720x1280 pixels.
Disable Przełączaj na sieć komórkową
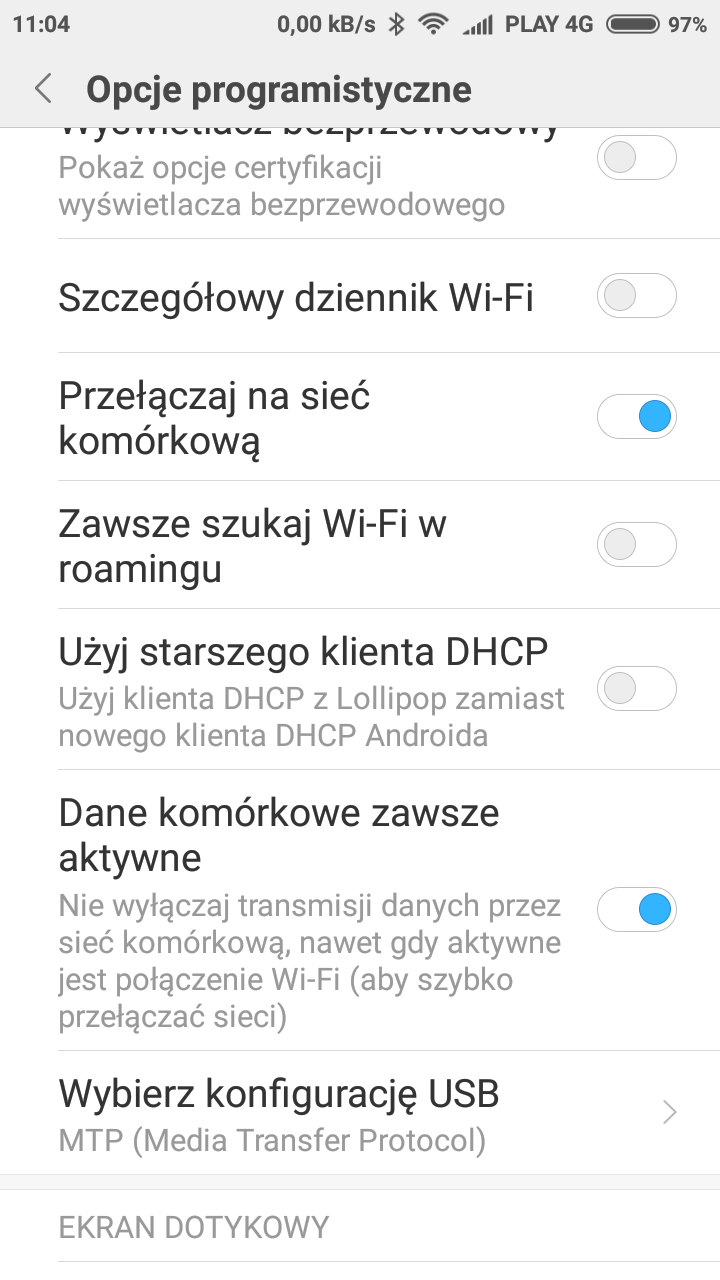click(x=637, y=417)
